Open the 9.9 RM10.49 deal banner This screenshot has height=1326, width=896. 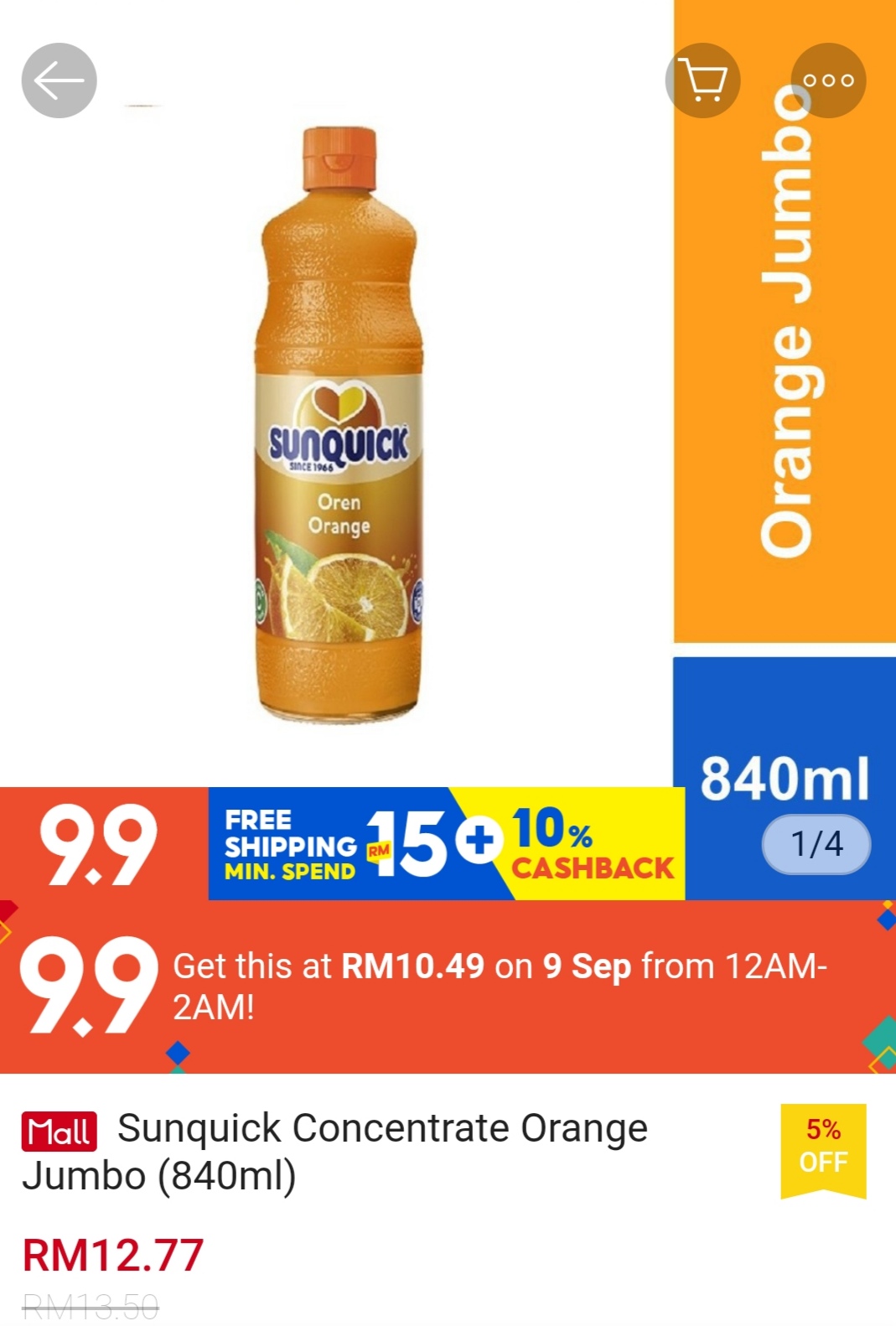tap(448, 987)
